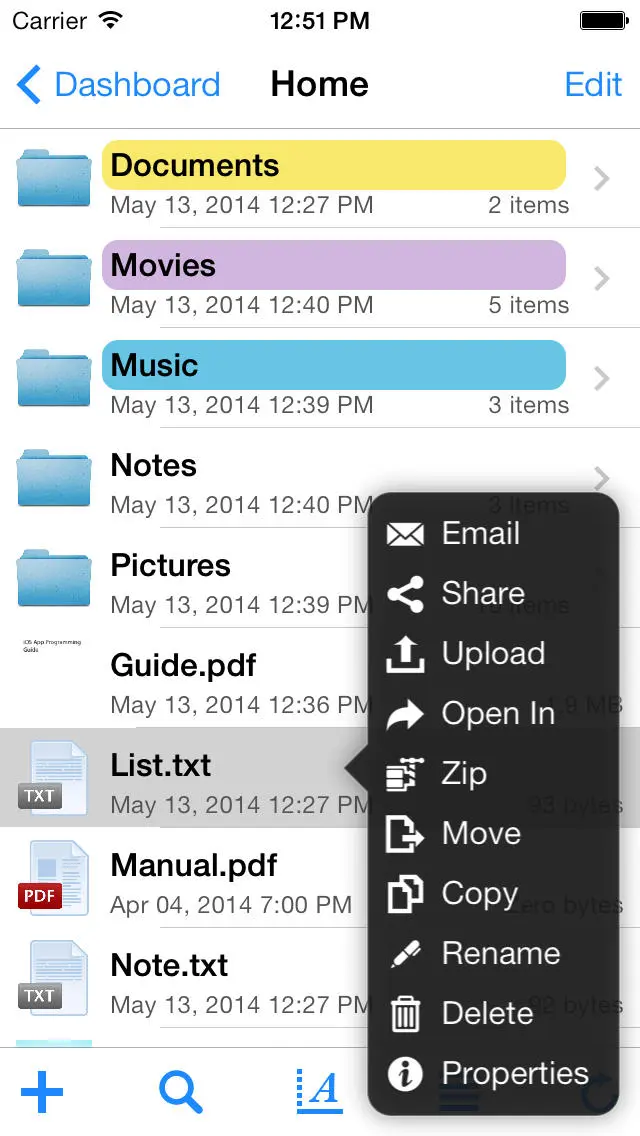
Task: Select Upload in the popup menu
Action: coord(492,654)
